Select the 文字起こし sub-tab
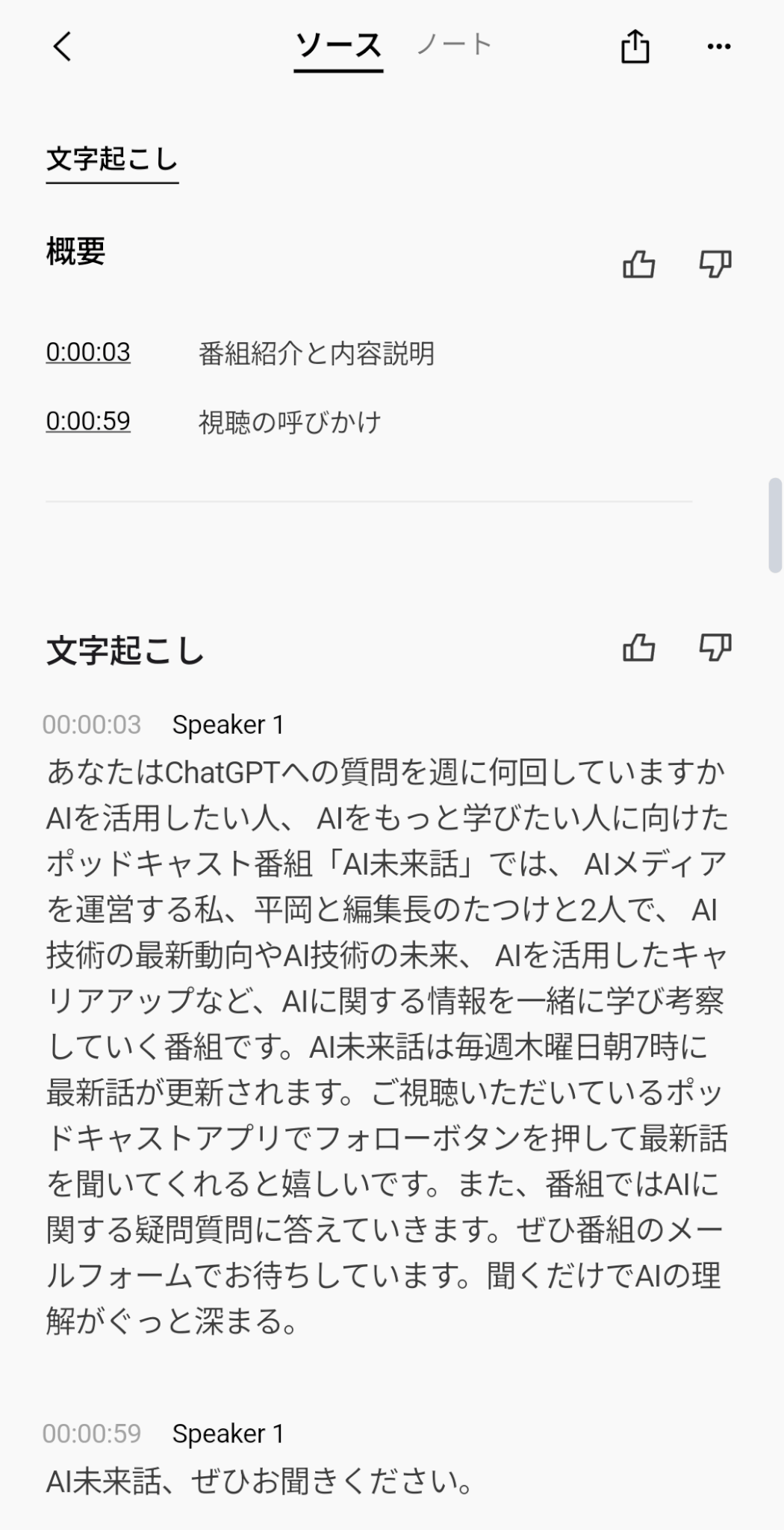 [112, 159]
